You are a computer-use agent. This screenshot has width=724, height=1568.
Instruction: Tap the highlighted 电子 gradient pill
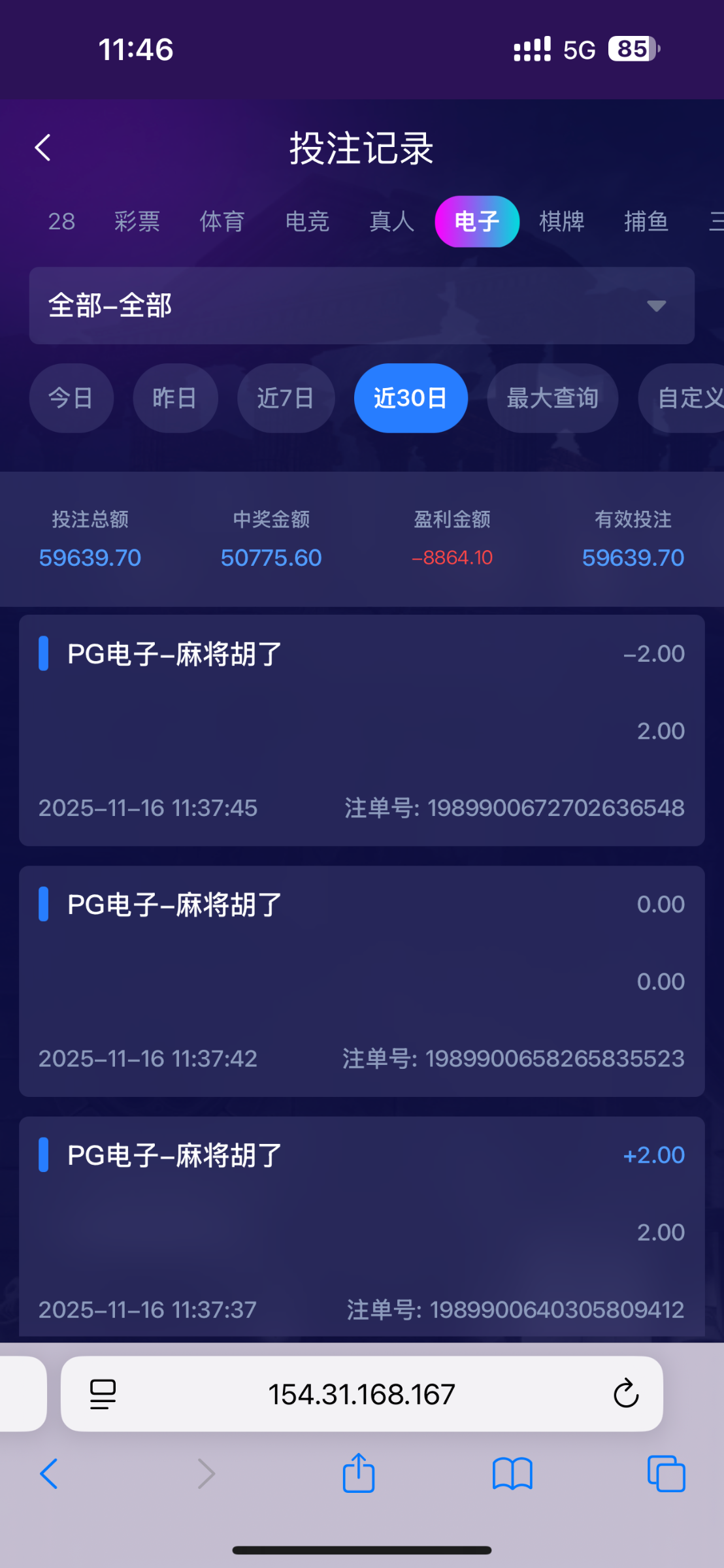(x=476, y=221)
